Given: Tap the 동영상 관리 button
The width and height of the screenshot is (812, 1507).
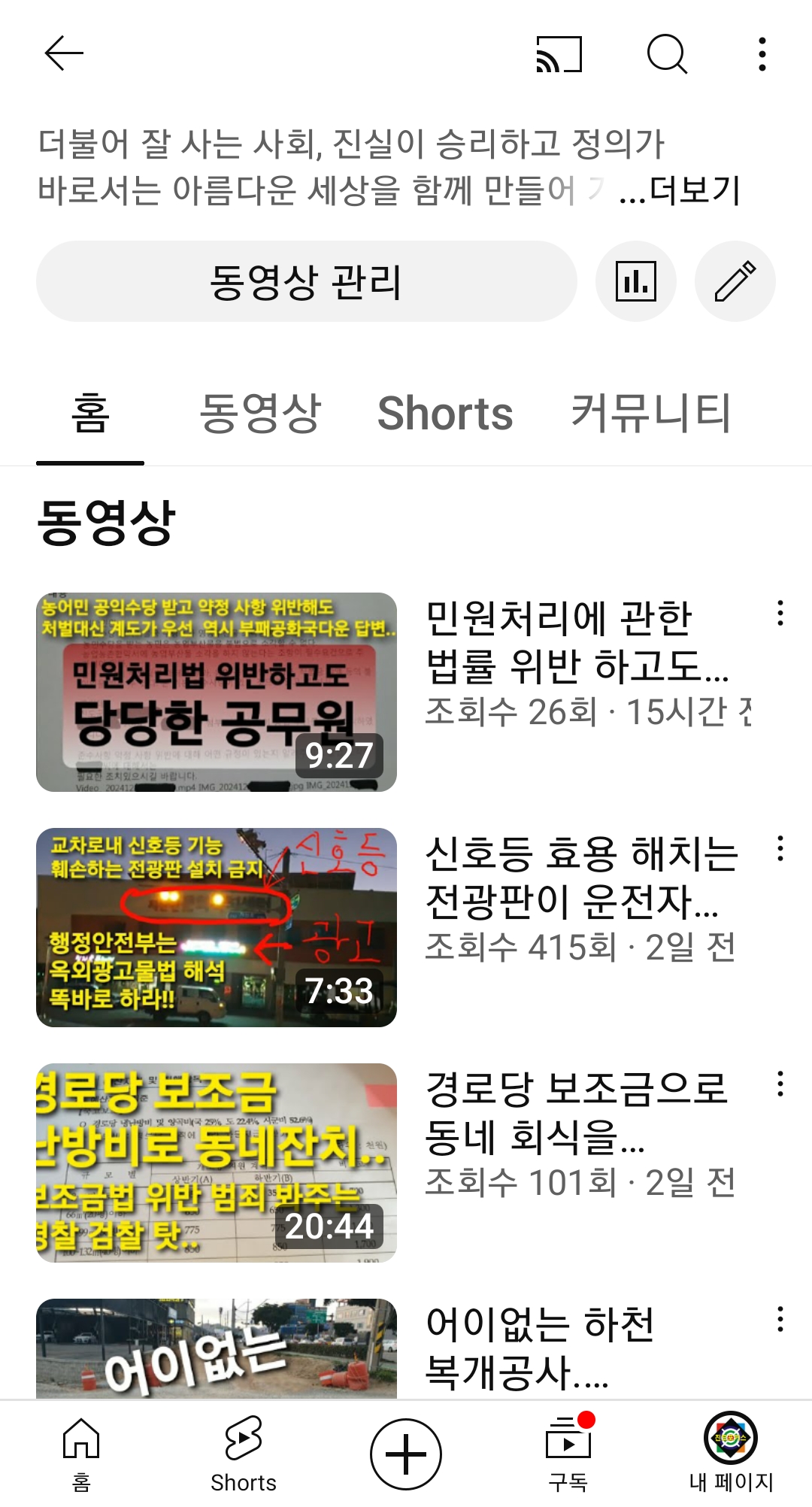Looking at the screenshot, I should click(306, 282).
